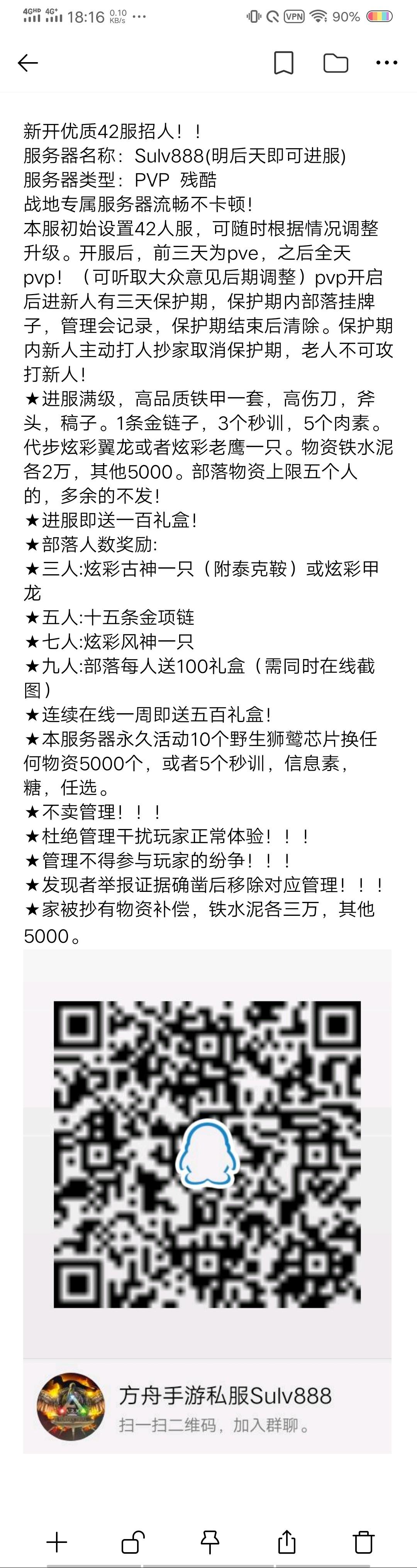Move note to a folder
This screenshot has width=417, height=1568.
[336, 63]
